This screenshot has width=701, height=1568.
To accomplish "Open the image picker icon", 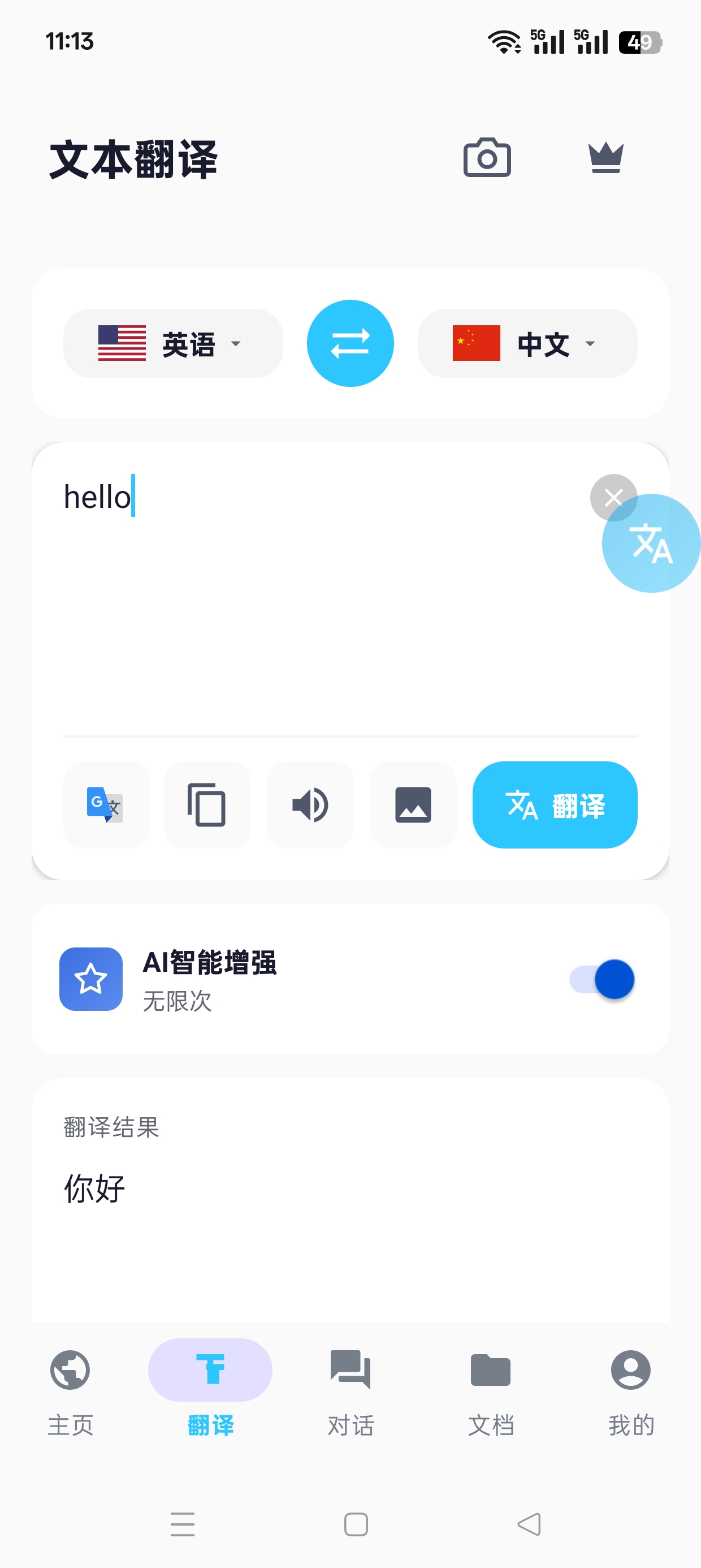I will [413, 805].
